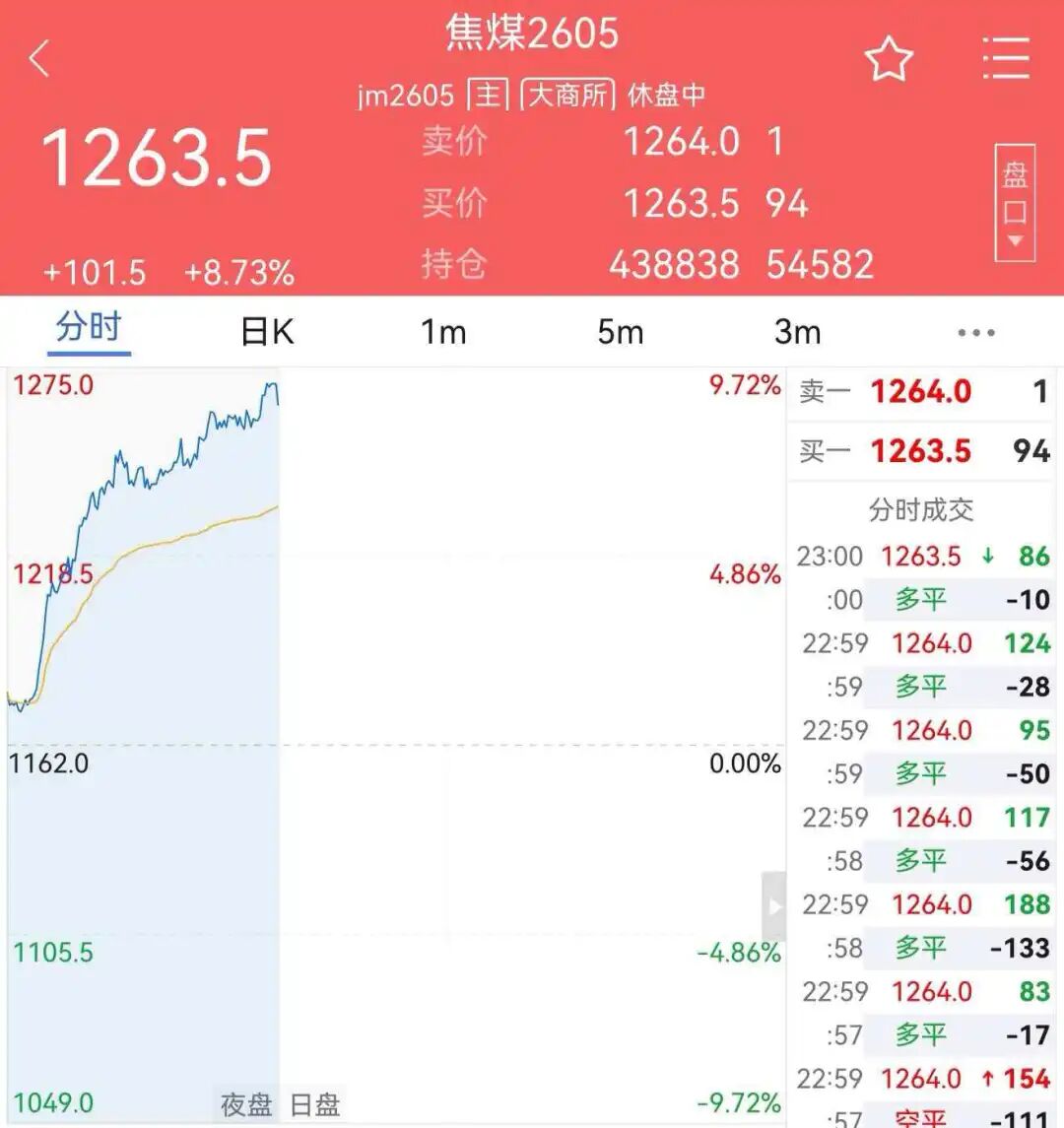Add 焦煤2605 to favorites with the star
Image resolution: width=1064 pixels, height=1128 pixels.
pyautogui.click(x=888, y=59)
